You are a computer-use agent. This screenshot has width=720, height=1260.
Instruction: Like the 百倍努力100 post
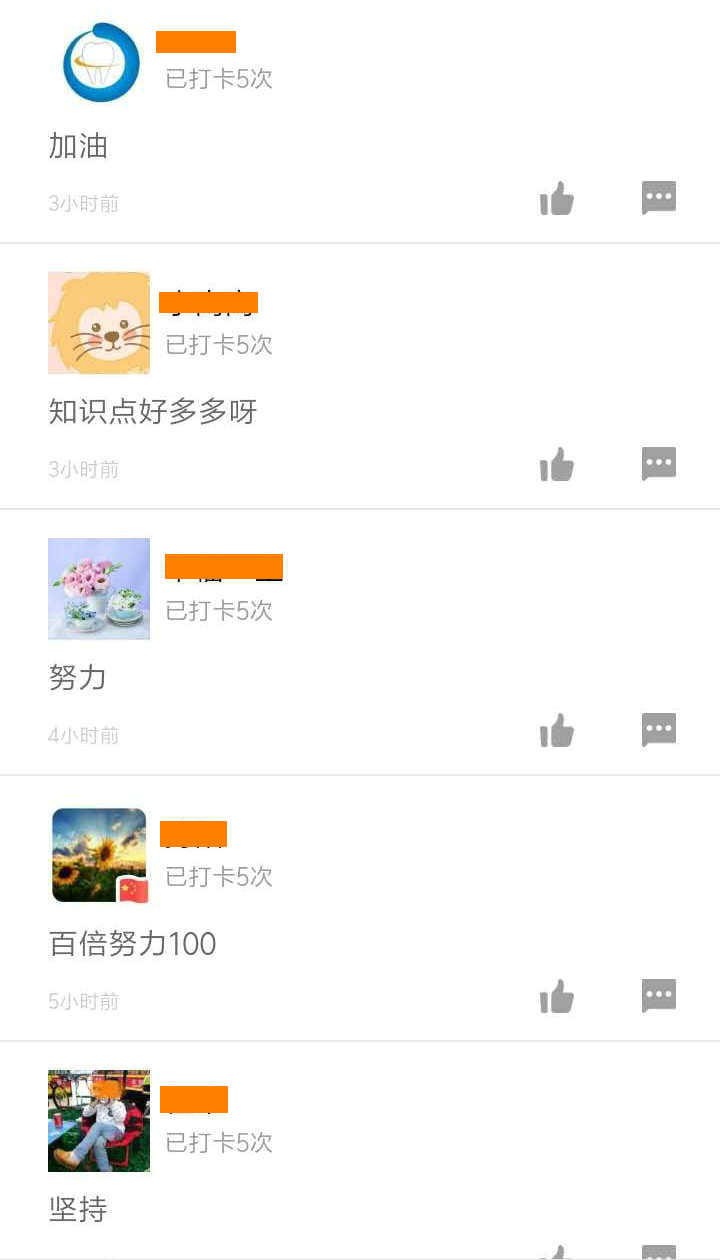click(556, 996)
